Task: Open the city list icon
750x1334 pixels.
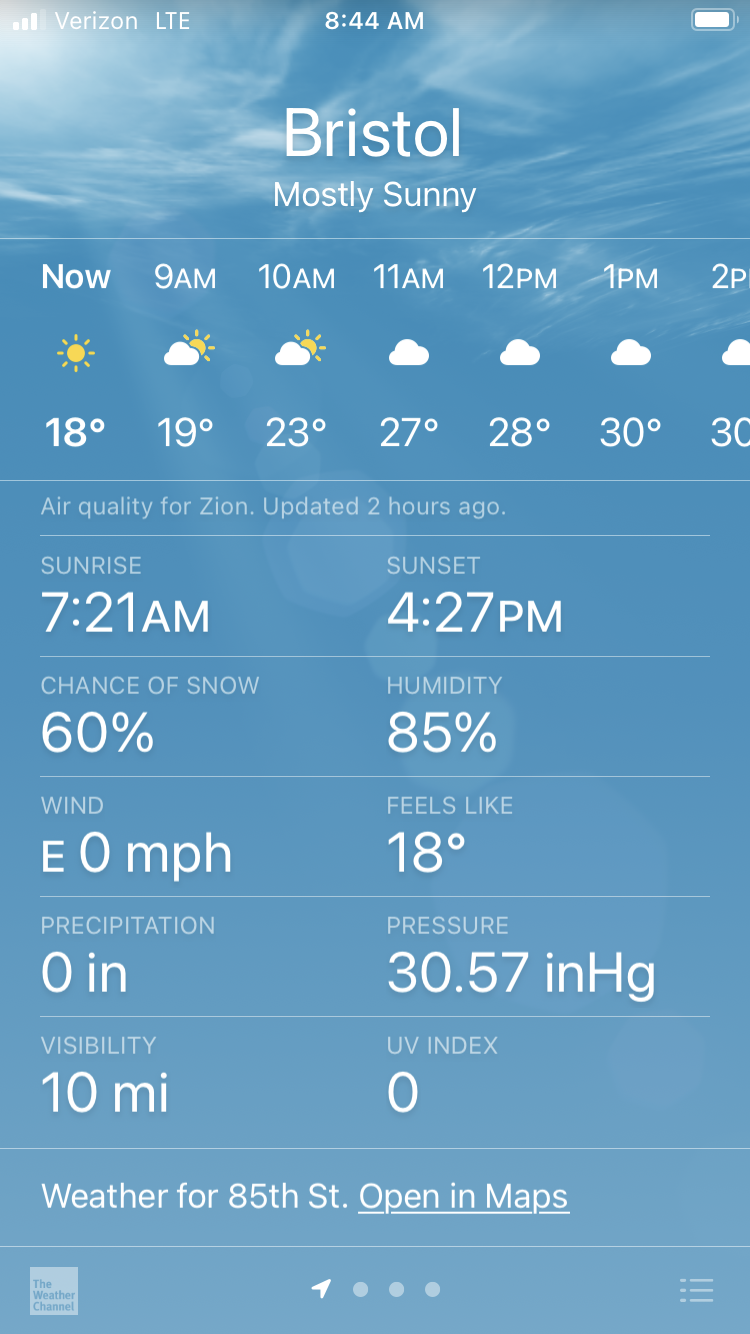Action: (696, 1290)
